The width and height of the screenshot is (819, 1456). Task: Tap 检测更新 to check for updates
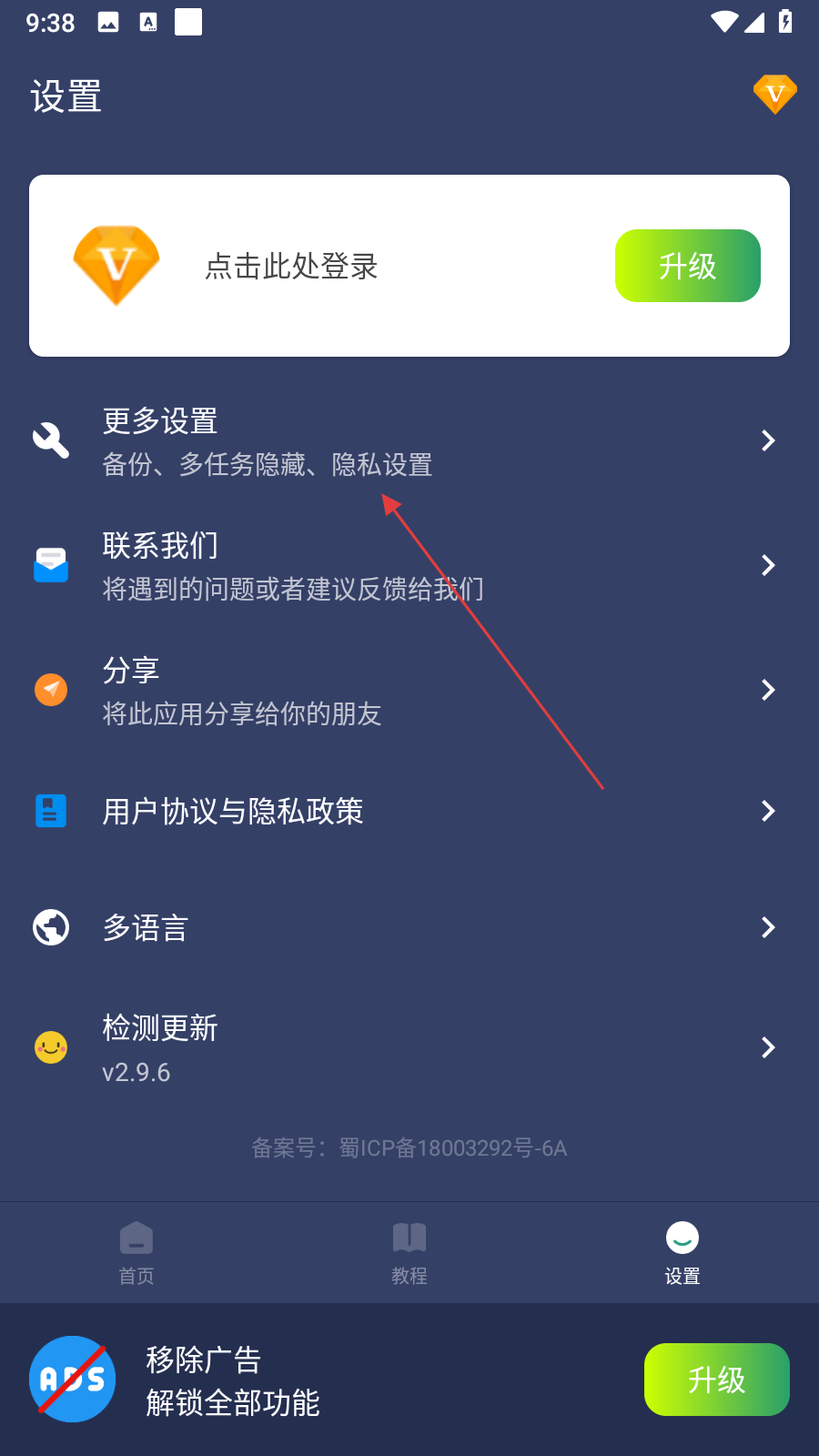(x=409, y=1048)
